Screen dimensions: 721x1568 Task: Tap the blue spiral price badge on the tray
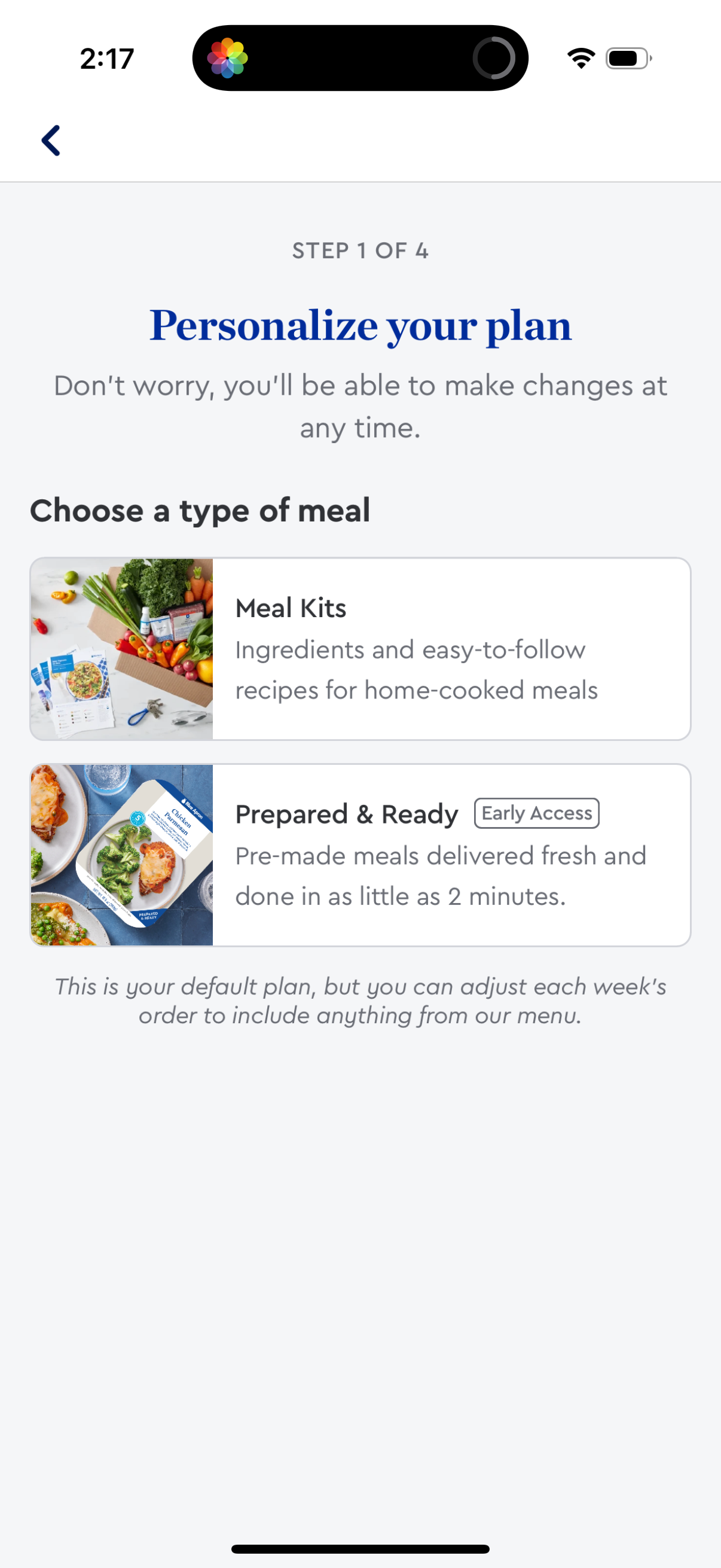(x=138, y=818)
